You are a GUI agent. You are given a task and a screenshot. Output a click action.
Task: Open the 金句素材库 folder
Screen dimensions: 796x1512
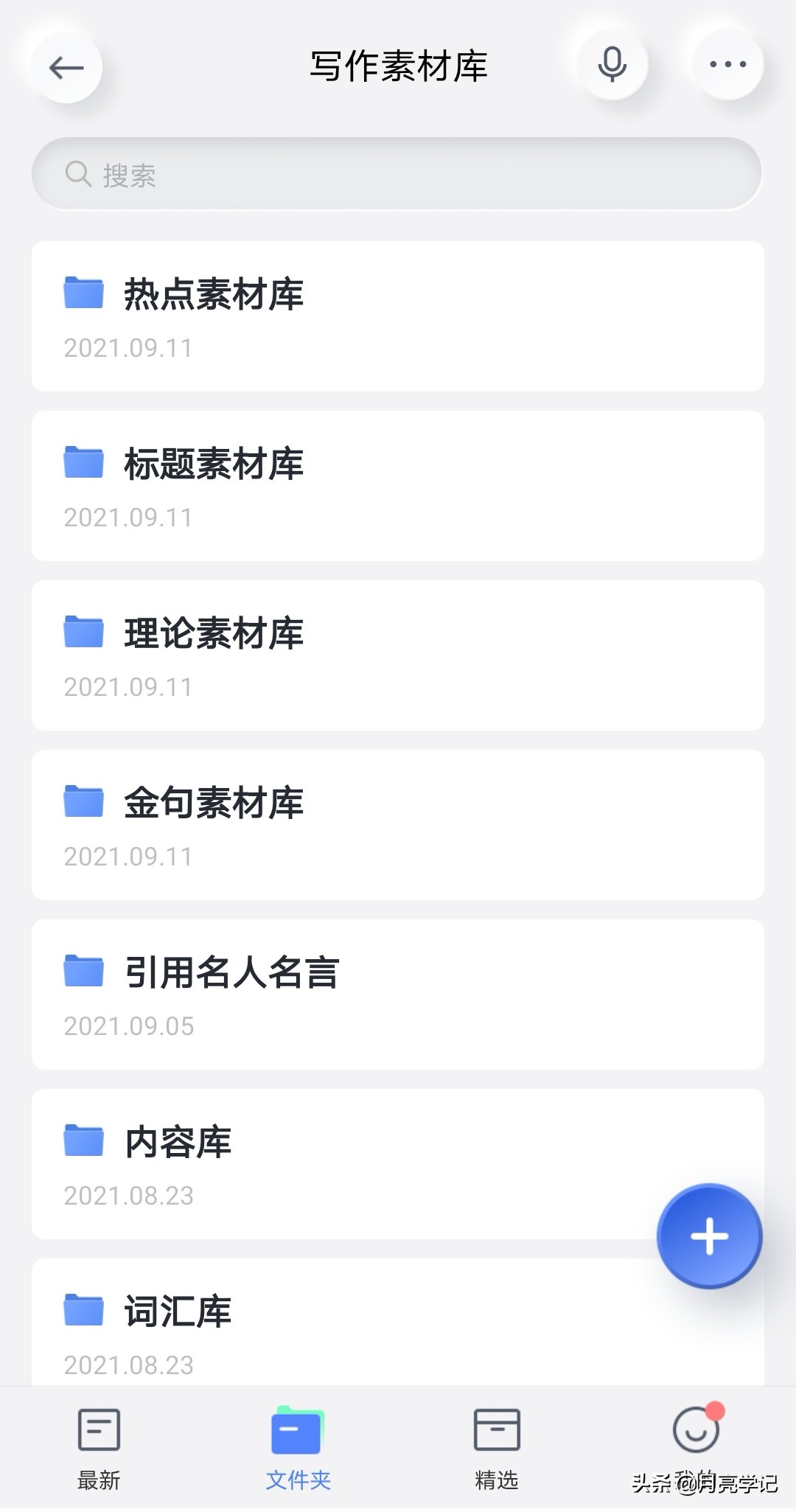pos(397,825)
